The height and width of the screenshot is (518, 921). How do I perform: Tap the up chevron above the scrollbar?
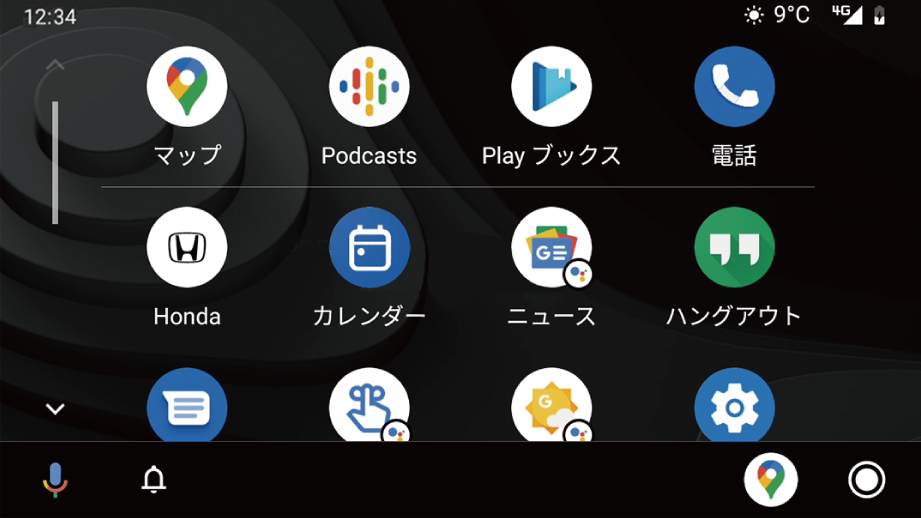tap(55, 66)
